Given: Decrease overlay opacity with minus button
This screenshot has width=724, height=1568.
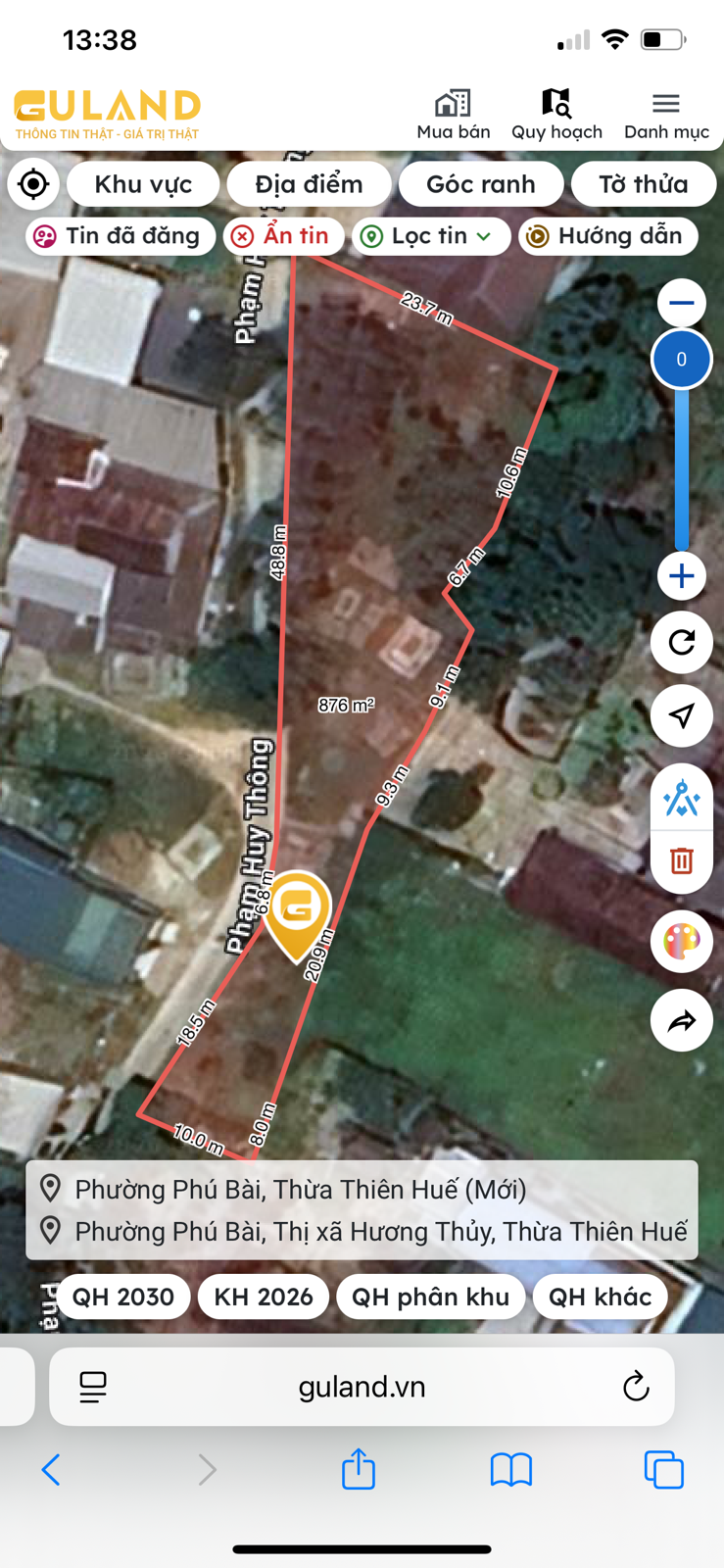Looking at the screenshot, I should [x=681, y=303].
